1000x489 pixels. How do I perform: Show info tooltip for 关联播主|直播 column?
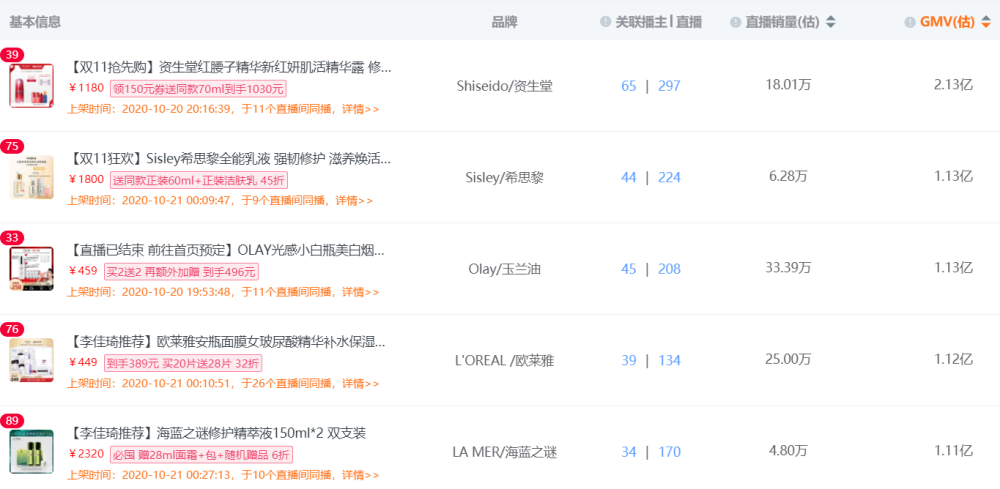tap(605, 22)
